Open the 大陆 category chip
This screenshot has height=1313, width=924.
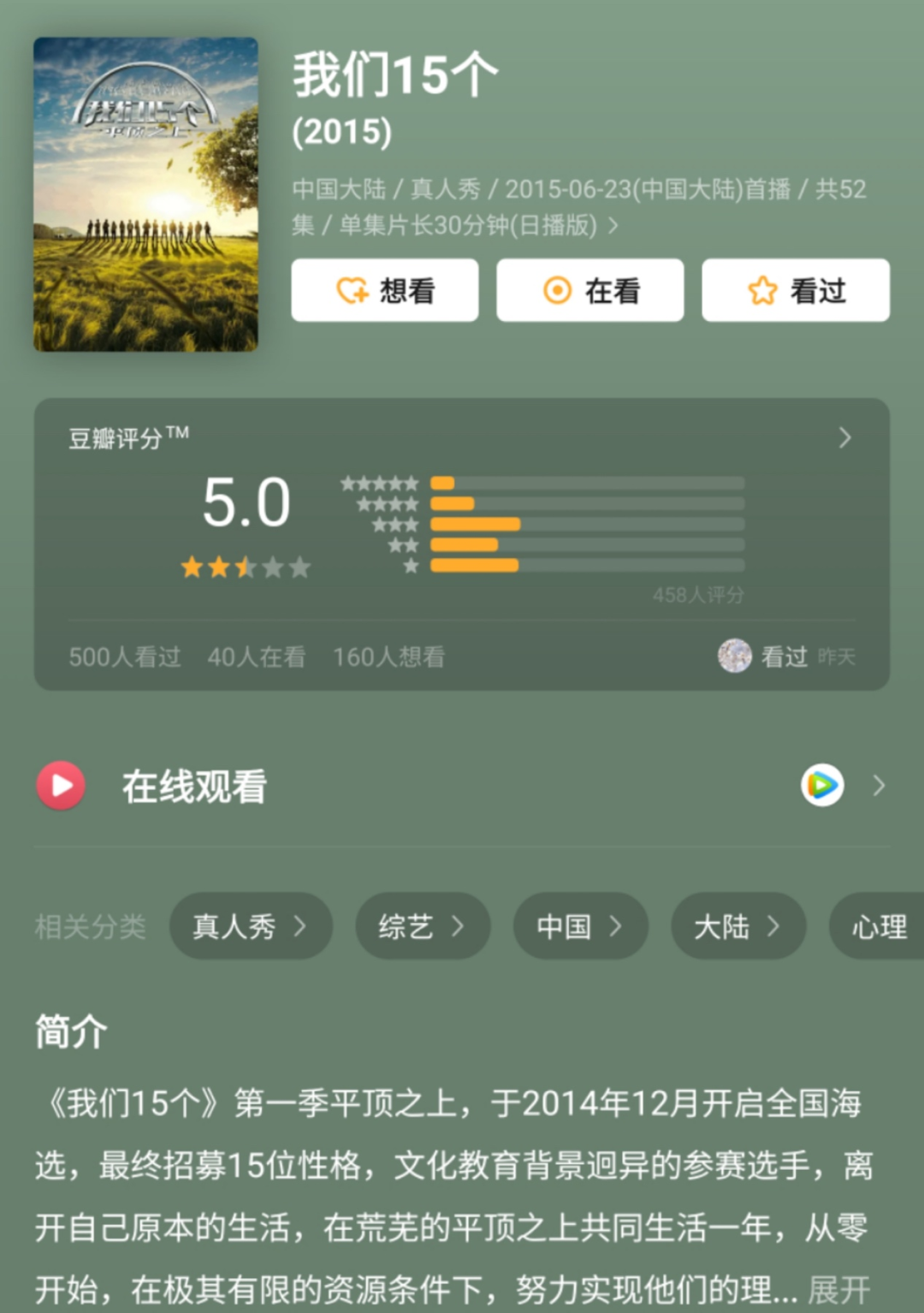(737, 926)
